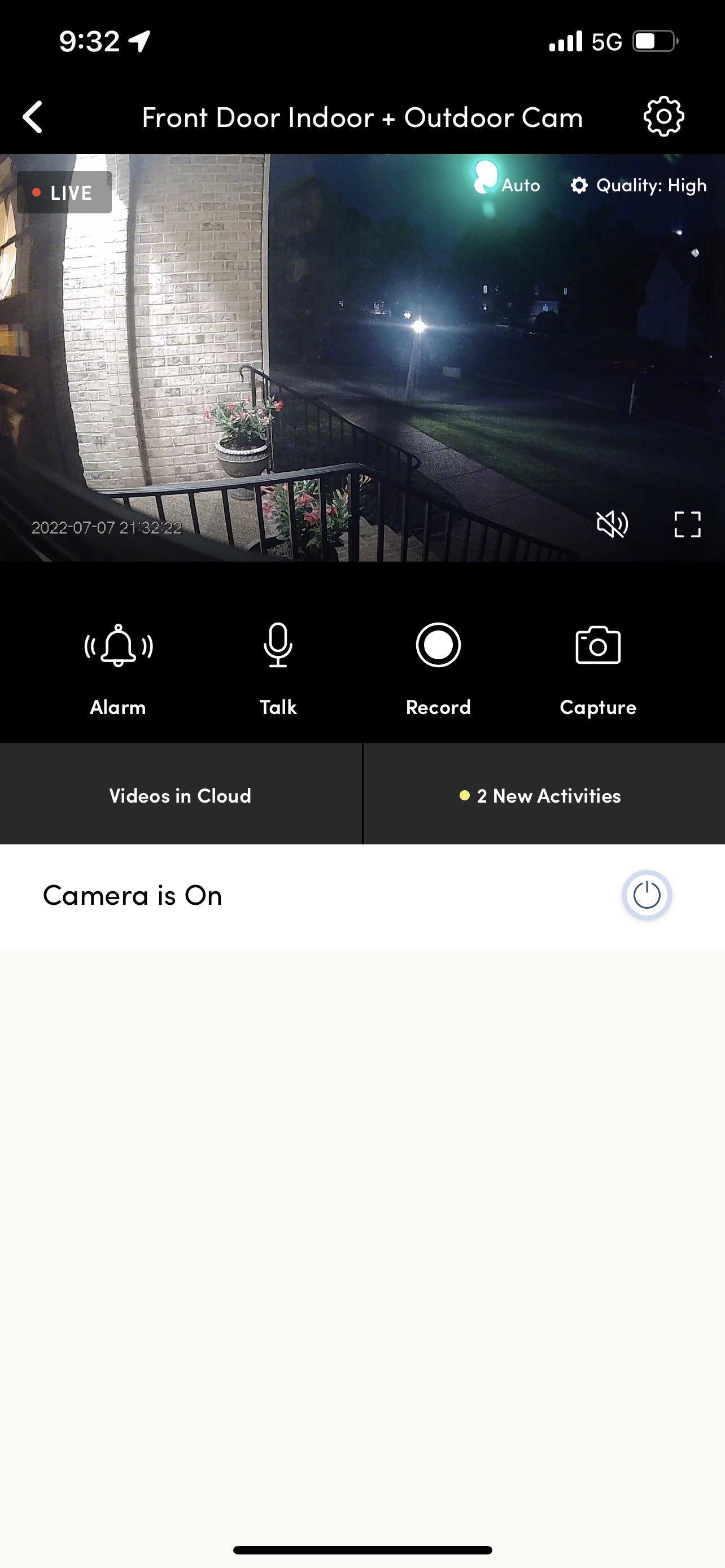Enter fullscreen video view

point(687,524)
